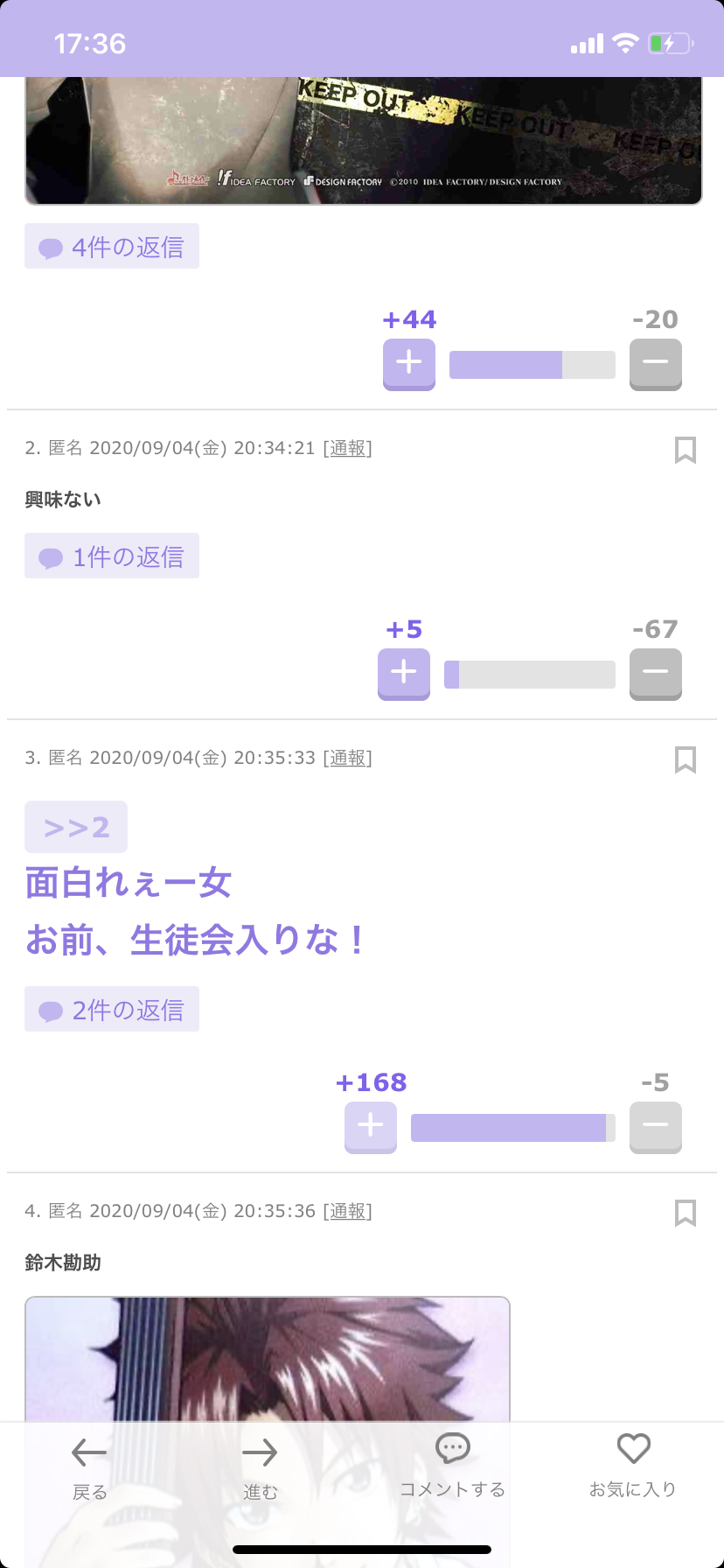Go forward with 進む
The image size is (724, 1568).
tap(260, 1468)
